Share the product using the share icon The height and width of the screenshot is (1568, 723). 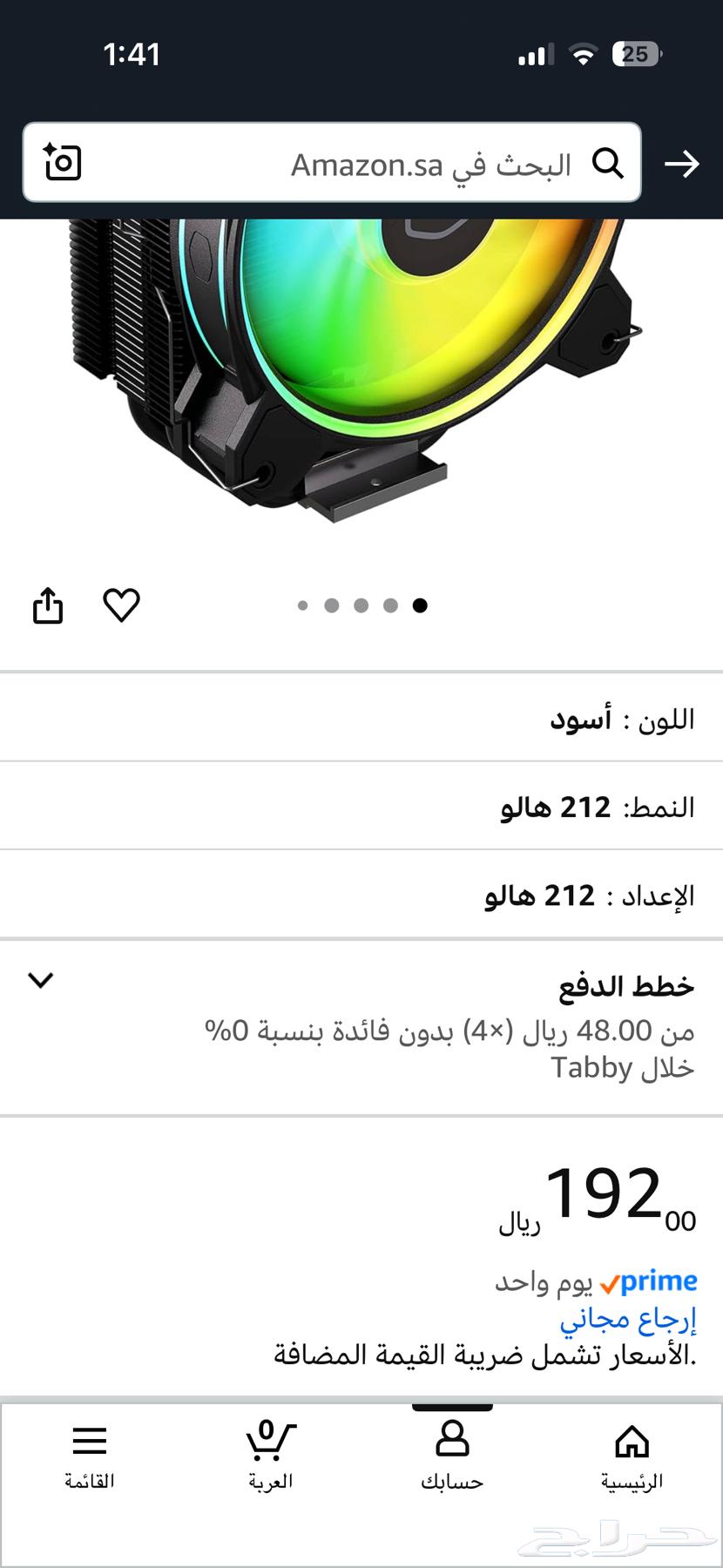[48, 605]
